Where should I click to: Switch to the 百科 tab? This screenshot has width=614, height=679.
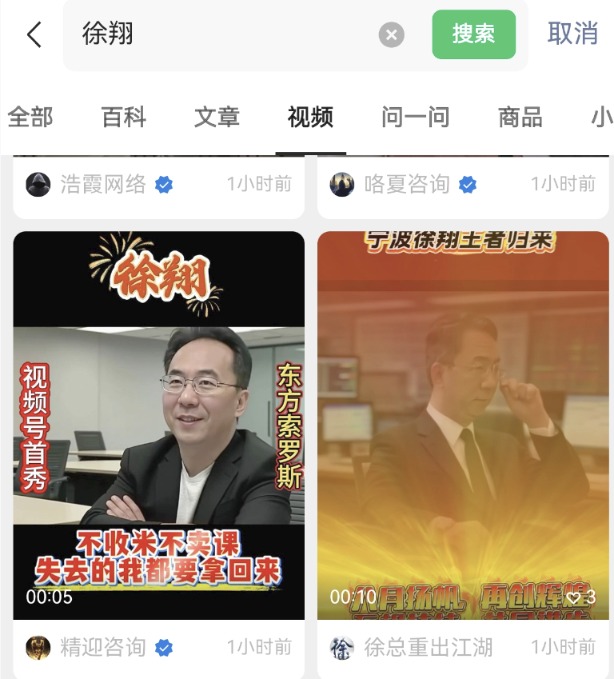(x=124, y=117)
